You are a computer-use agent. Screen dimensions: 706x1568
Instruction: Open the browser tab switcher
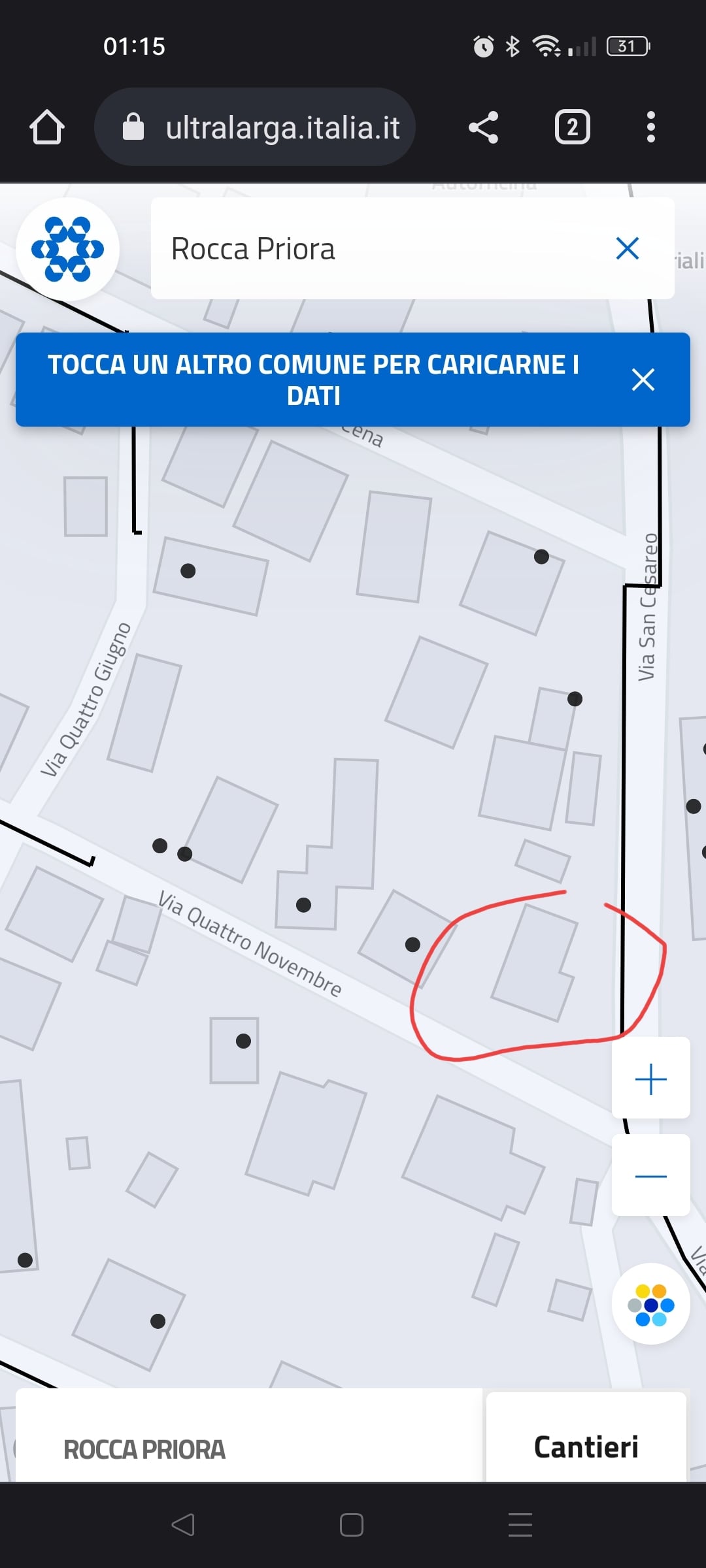572,127
